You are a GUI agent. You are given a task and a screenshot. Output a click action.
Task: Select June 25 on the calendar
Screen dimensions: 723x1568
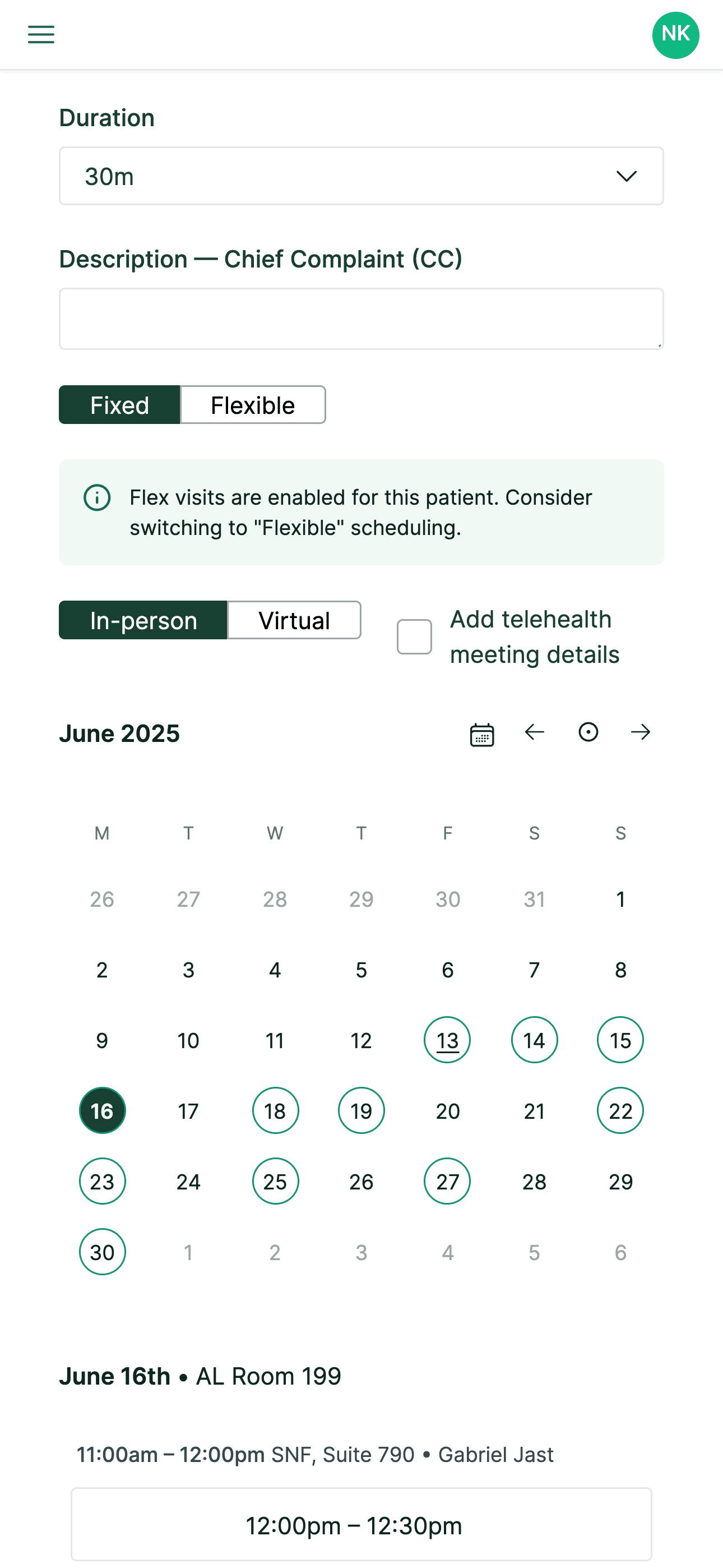tap(275, 1182)
